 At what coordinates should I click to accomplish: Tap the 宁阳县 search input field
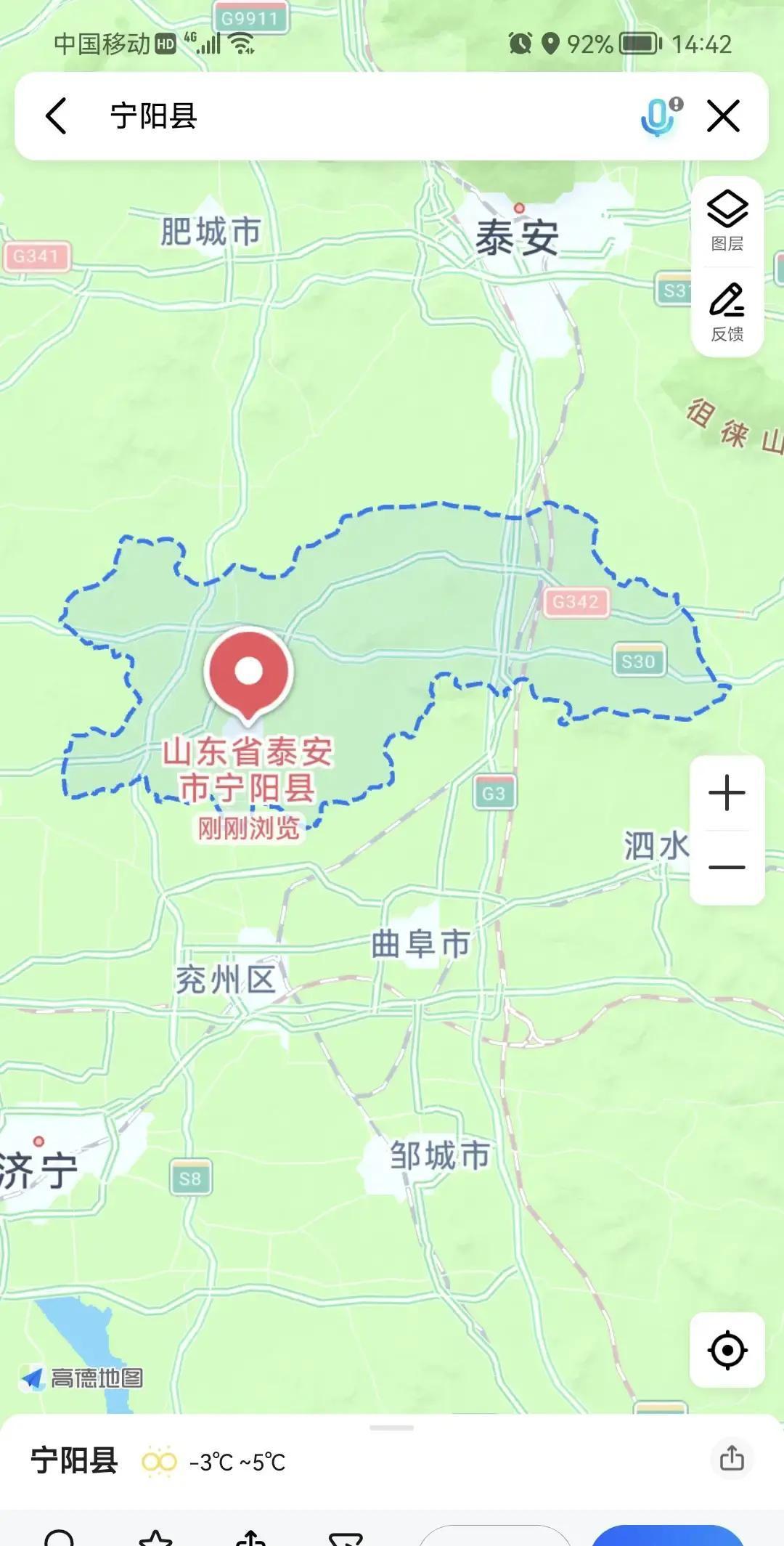click(x=290, y=116)
